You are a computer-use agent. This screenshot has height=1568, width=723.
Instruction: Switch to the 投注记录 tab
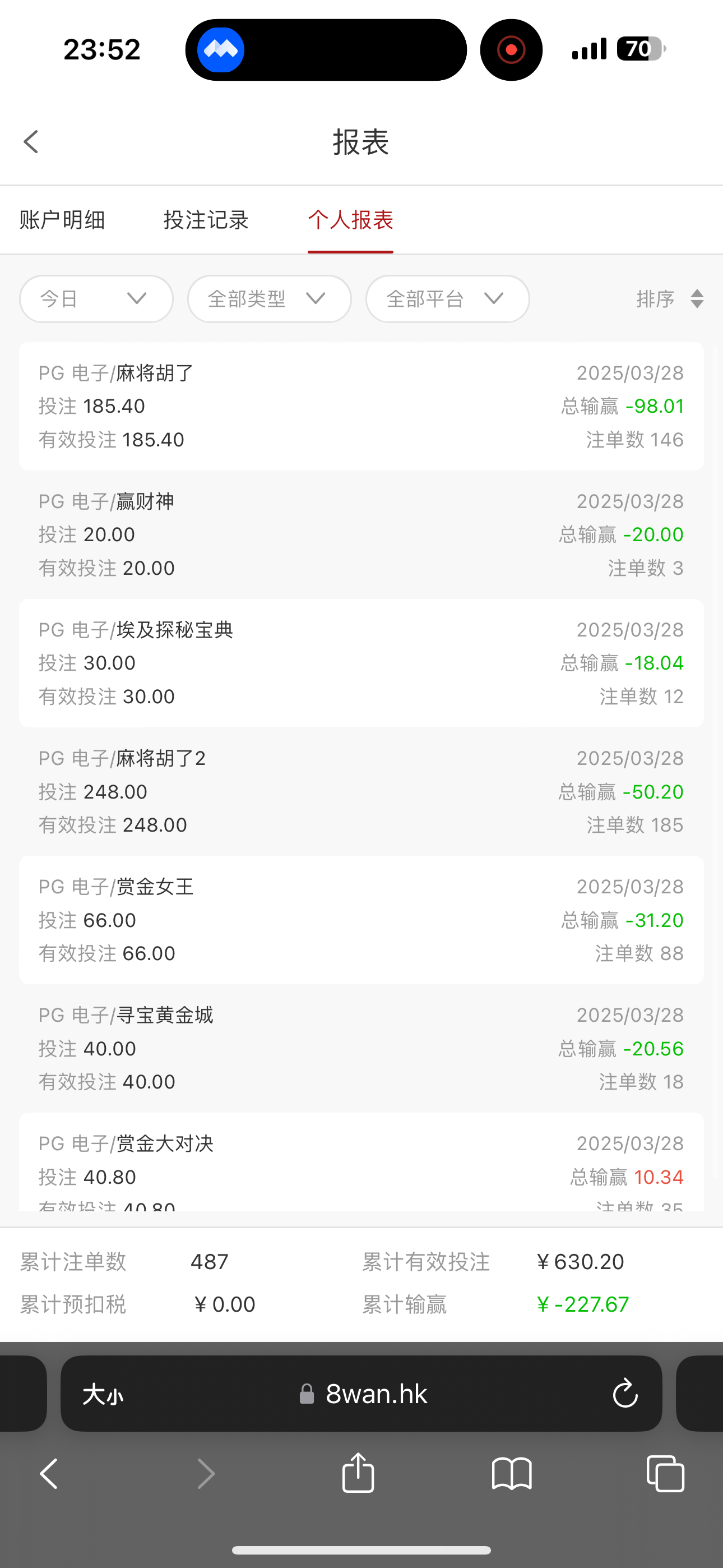[206, 220]
